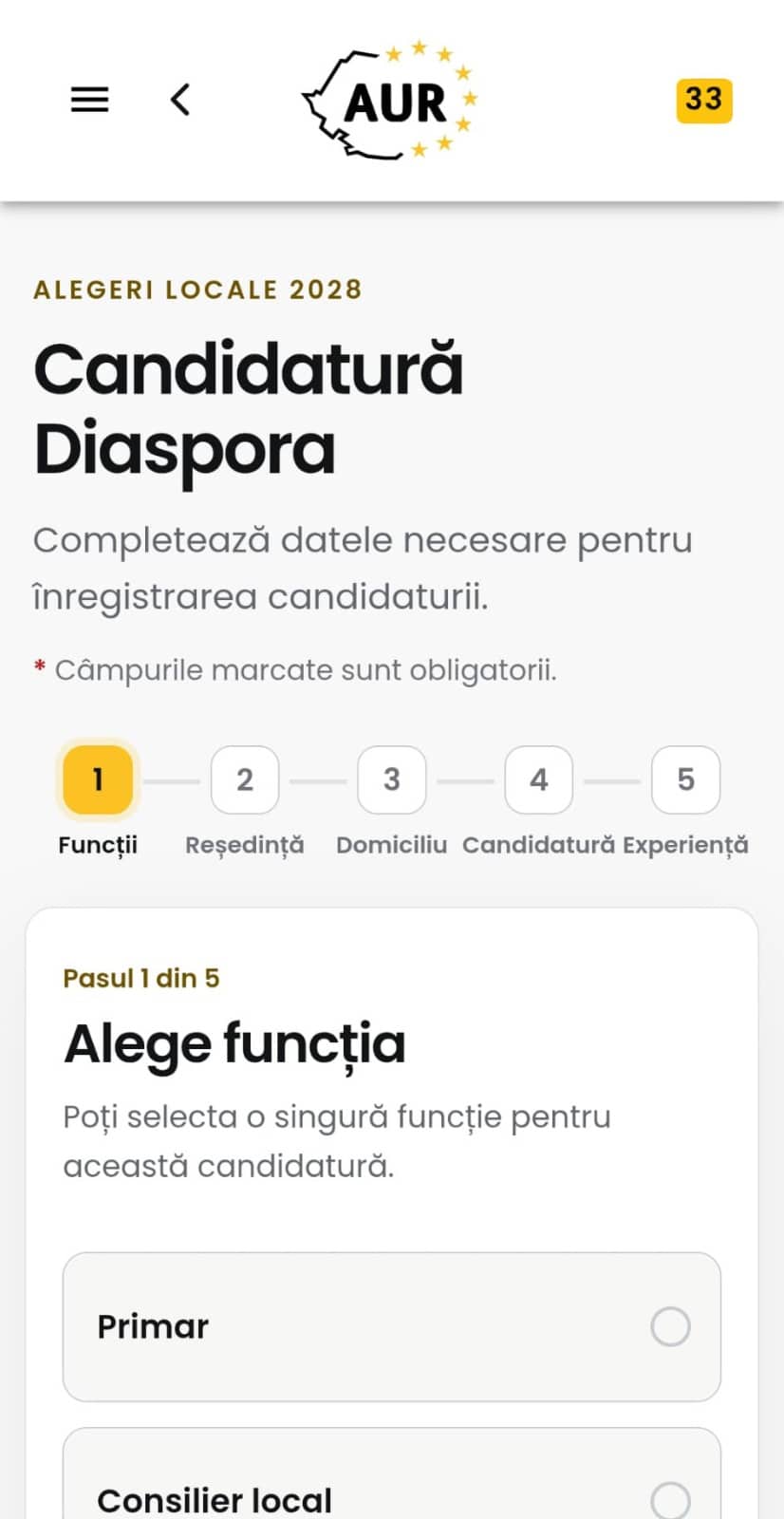
Task: Jump to step 5 Experiență
Action: click(x=686, y=780)
